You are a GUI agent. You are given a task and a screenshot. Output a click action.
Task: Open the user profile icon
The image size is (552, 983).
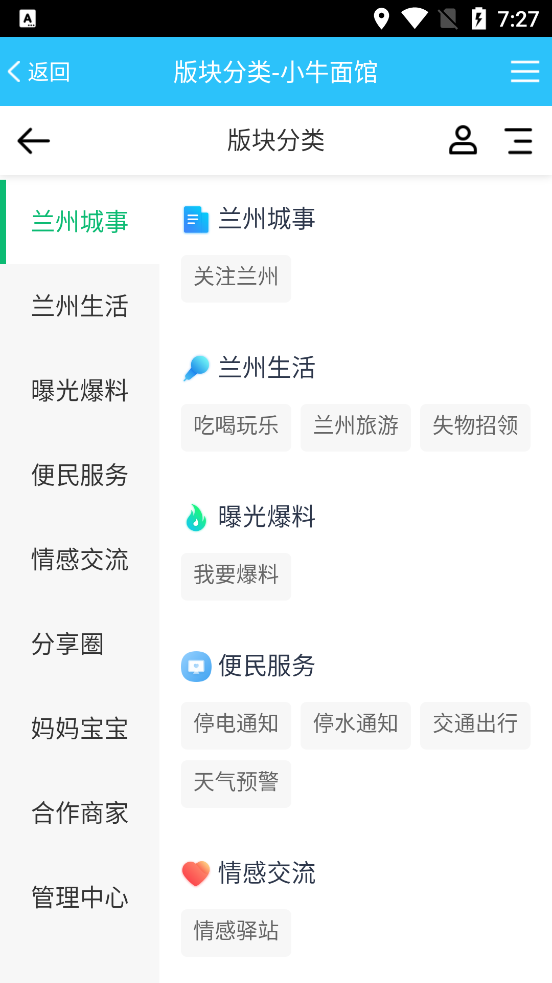(x=463, y=140)
